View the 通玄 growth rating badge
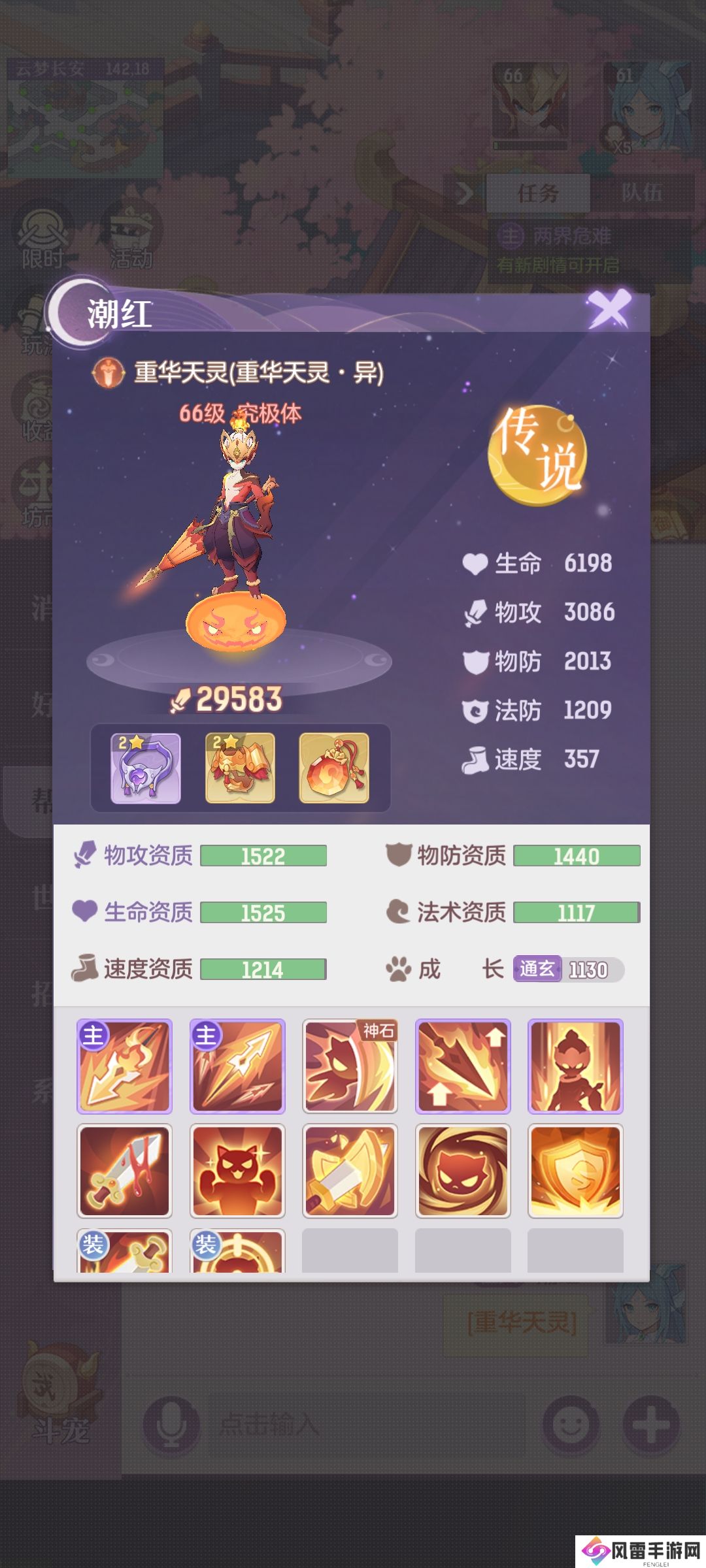 coord(537,970)
